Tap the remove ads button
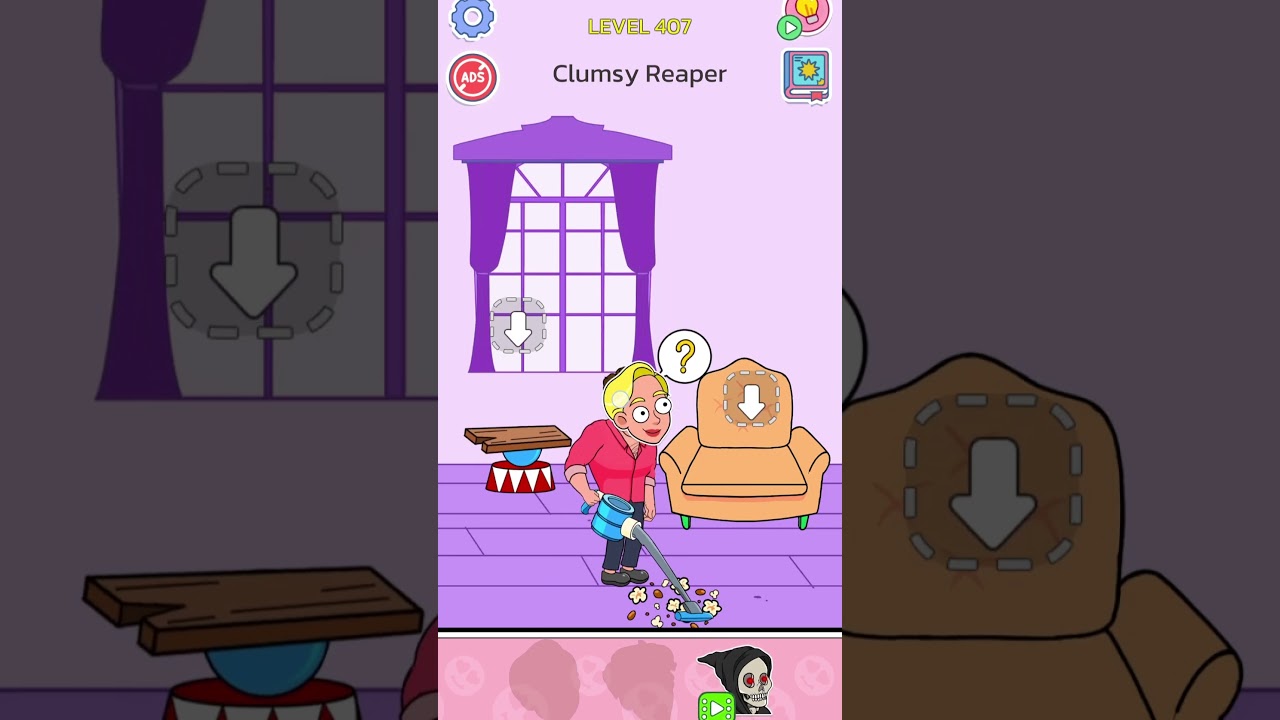 472,77
